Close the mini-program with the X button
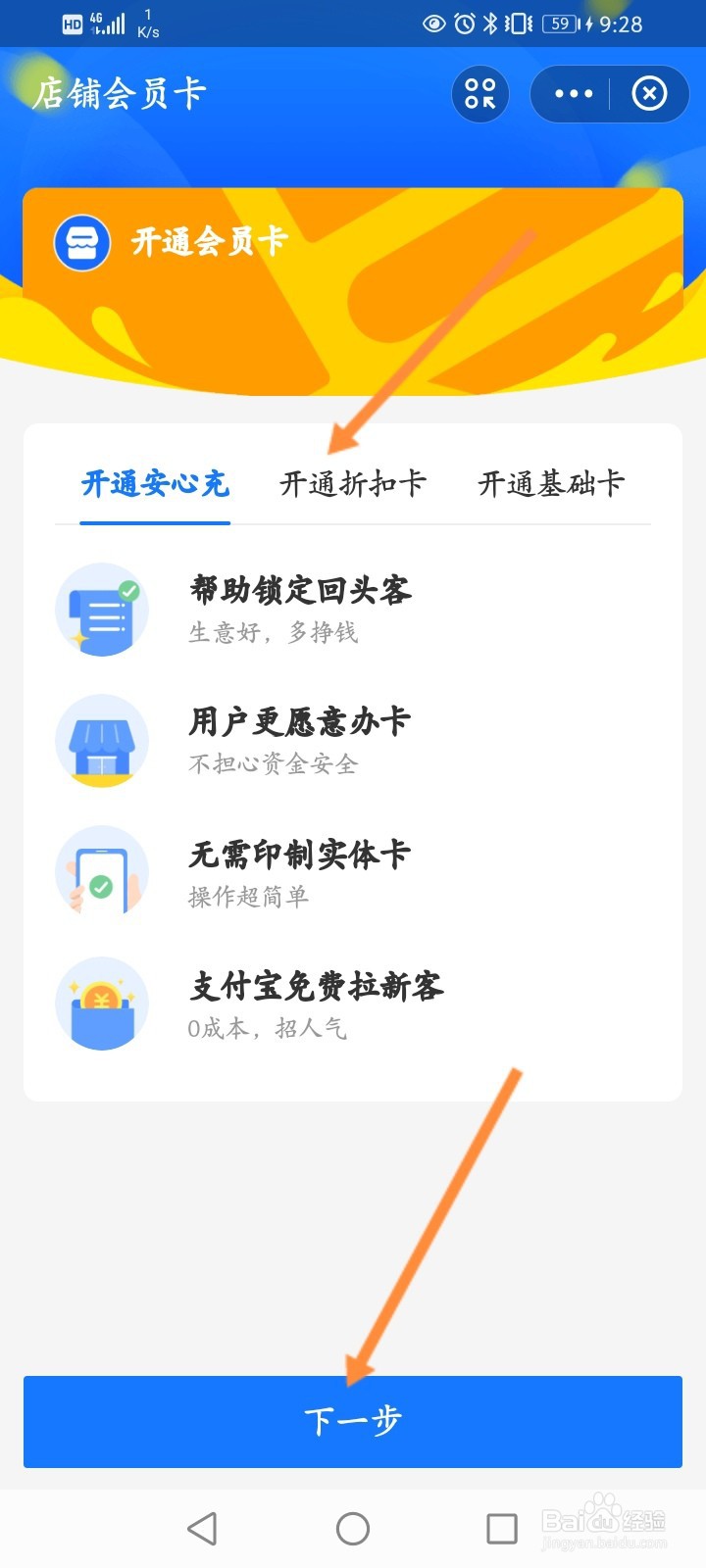Image resolution: width=706 pixels, height=1568 pixels. (648, 93)
